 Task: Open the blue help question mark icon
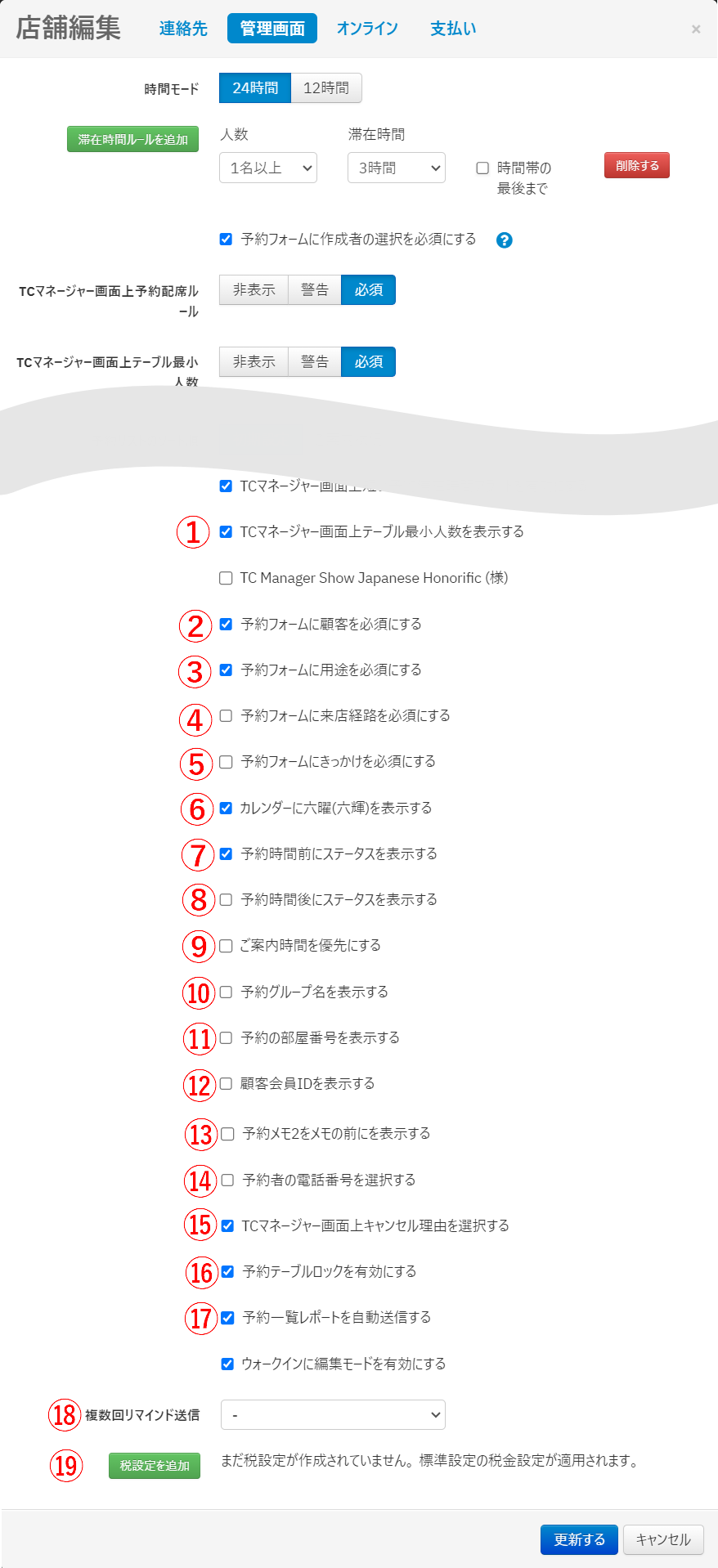tap(505, 240)
